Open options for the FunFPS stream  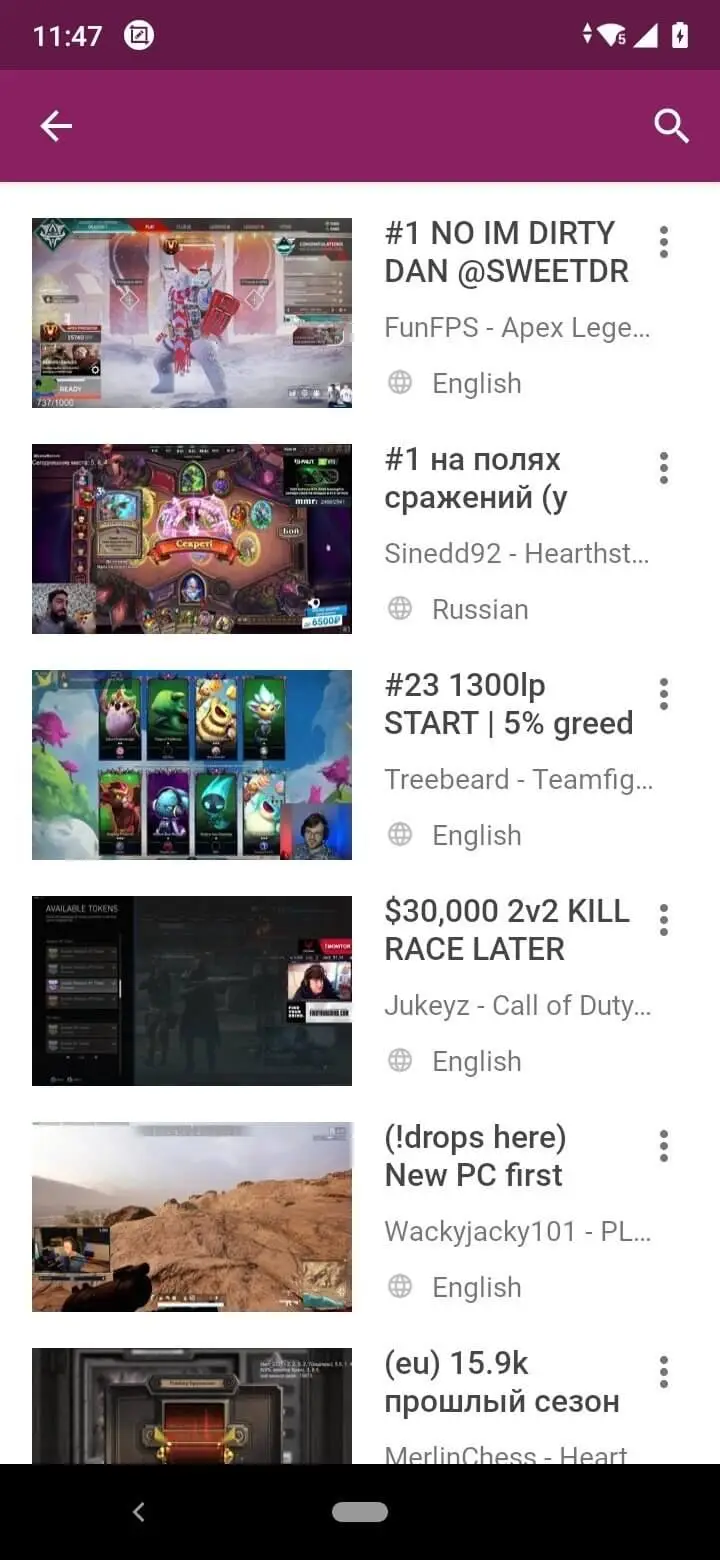pyautogui.click(x=663, y=242)
